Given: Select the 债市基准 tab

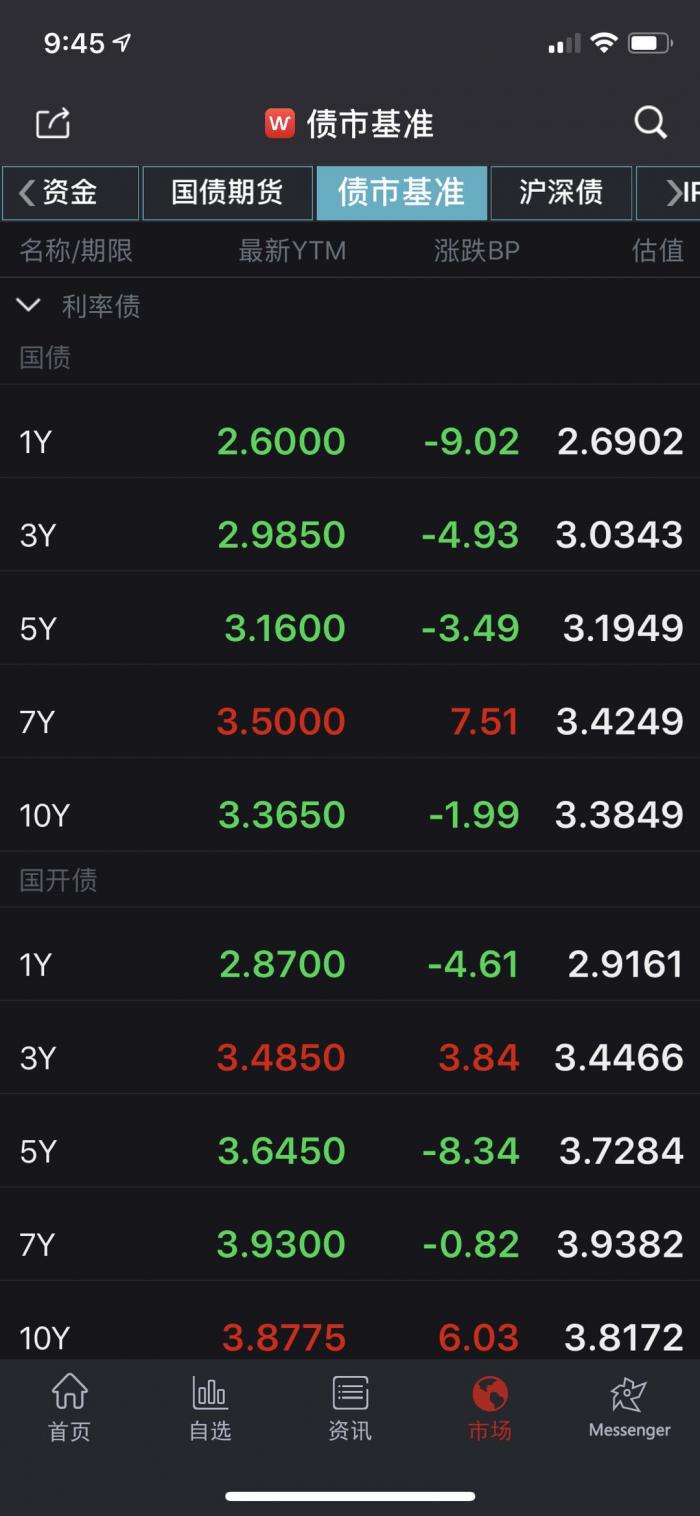Looking at the screenshot, I should (402, 192).
